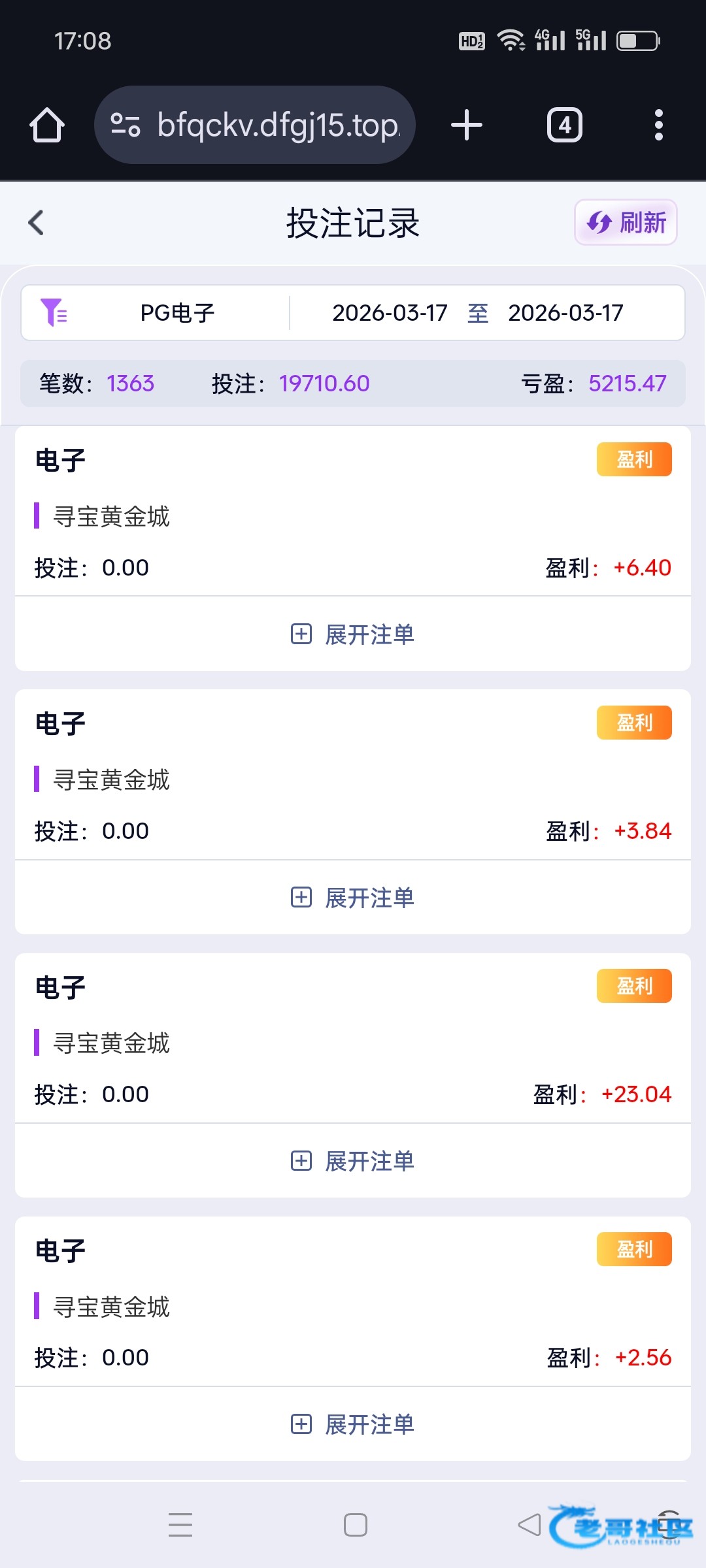The image size is (706, 1568).
Task: Expand 展开注单 for the +6.40 record
Action: click(x=353, y=634)
